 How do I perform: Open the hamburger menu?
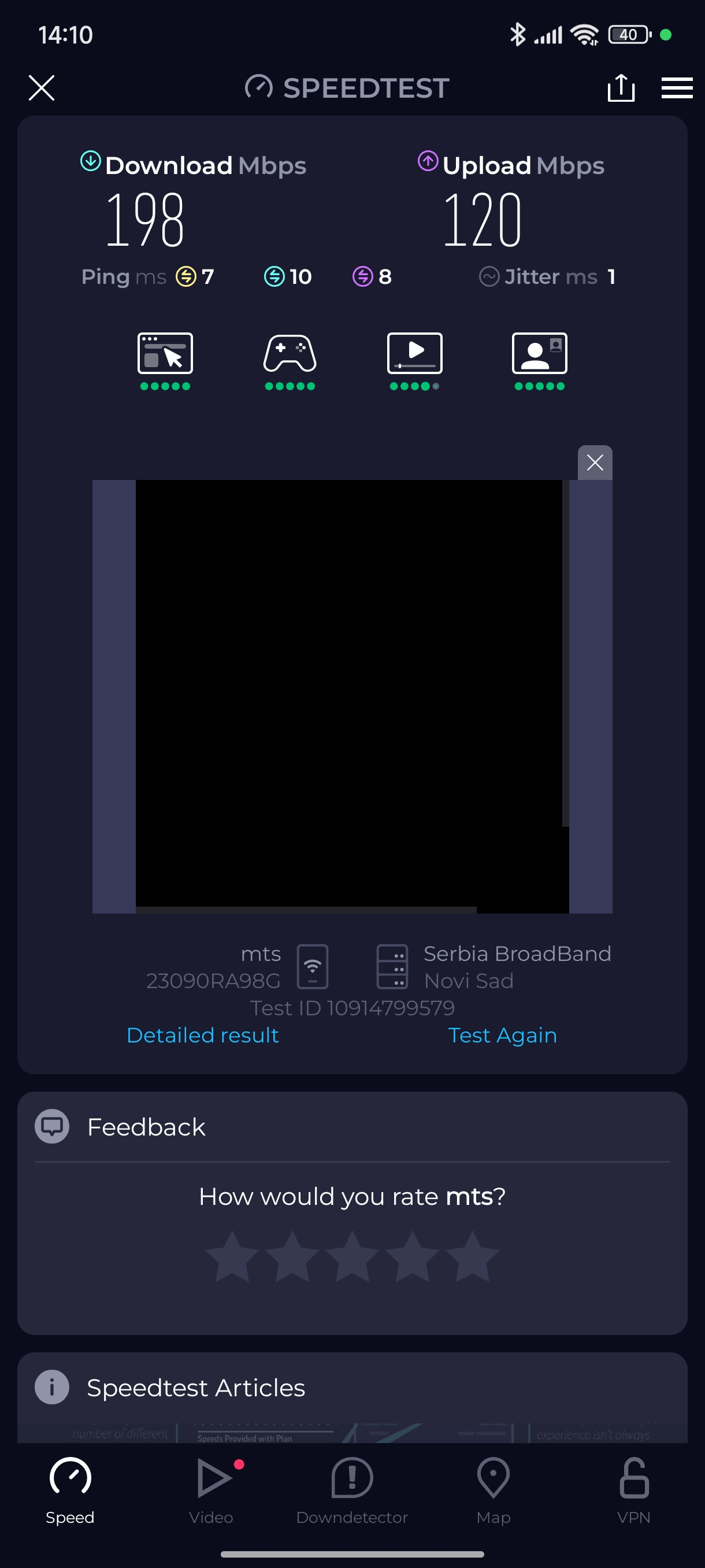(677, 88)
